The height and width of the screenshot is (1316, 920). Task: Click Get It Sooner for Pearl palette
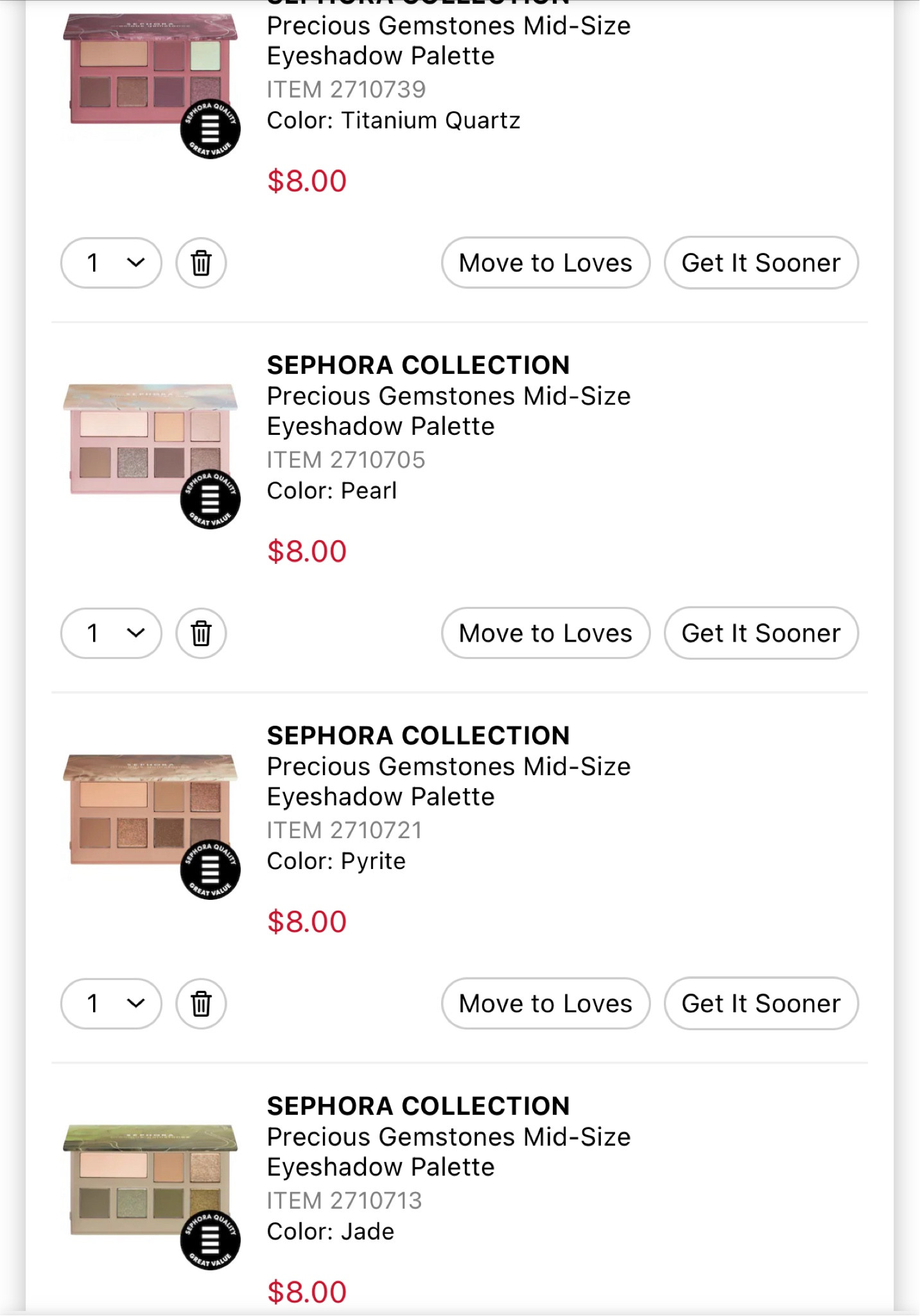coord(760,633)
